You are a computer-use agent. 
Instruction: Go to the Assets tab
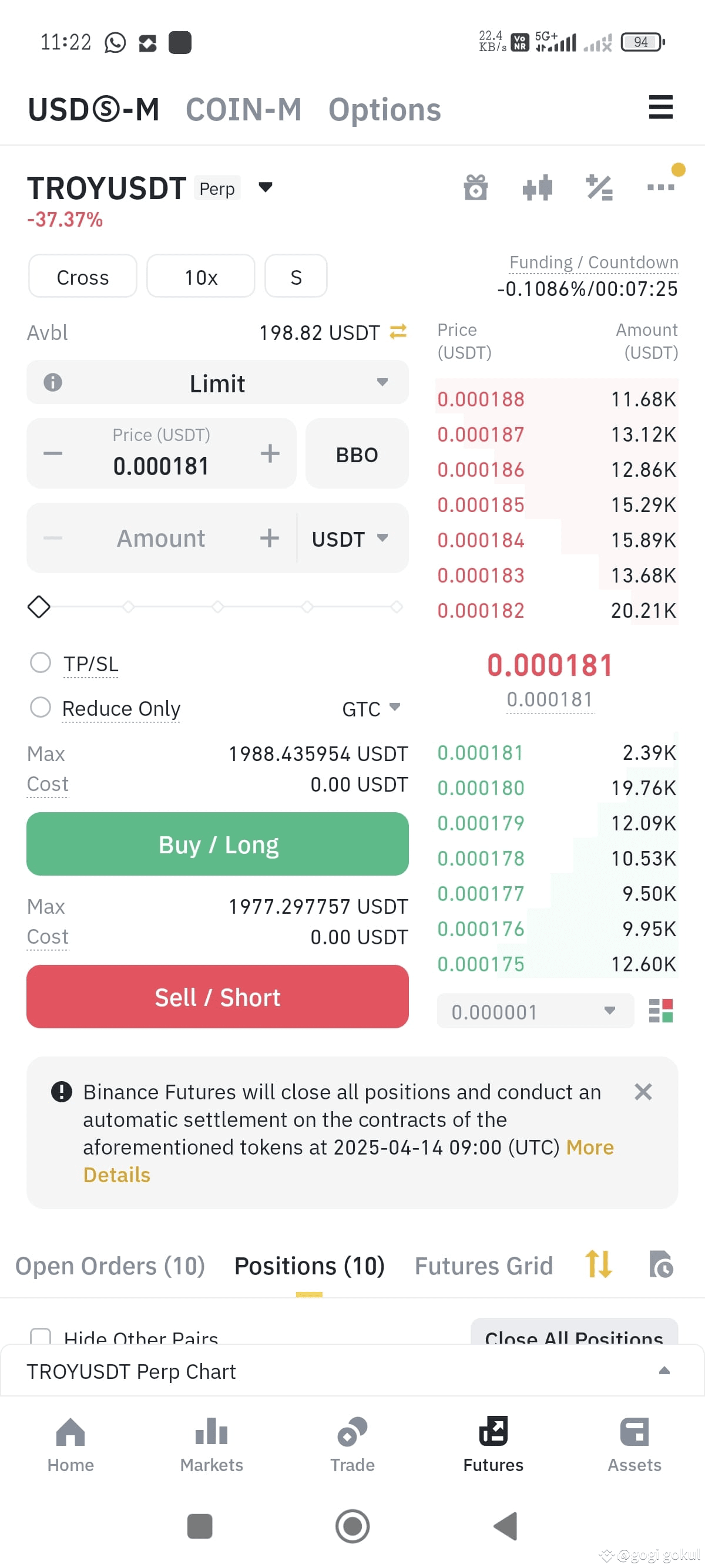(x=634, y=1445)
